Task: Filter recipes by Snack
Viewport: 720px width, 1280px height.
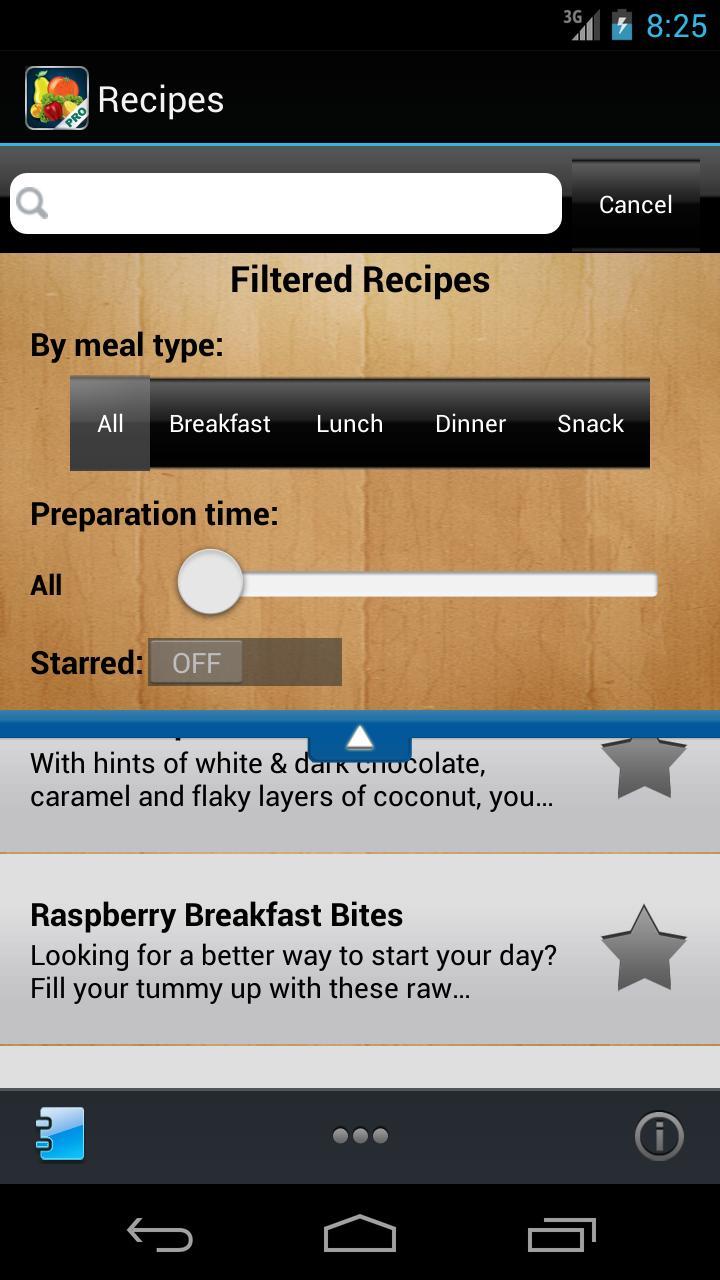Action: (x=590, y=424)
